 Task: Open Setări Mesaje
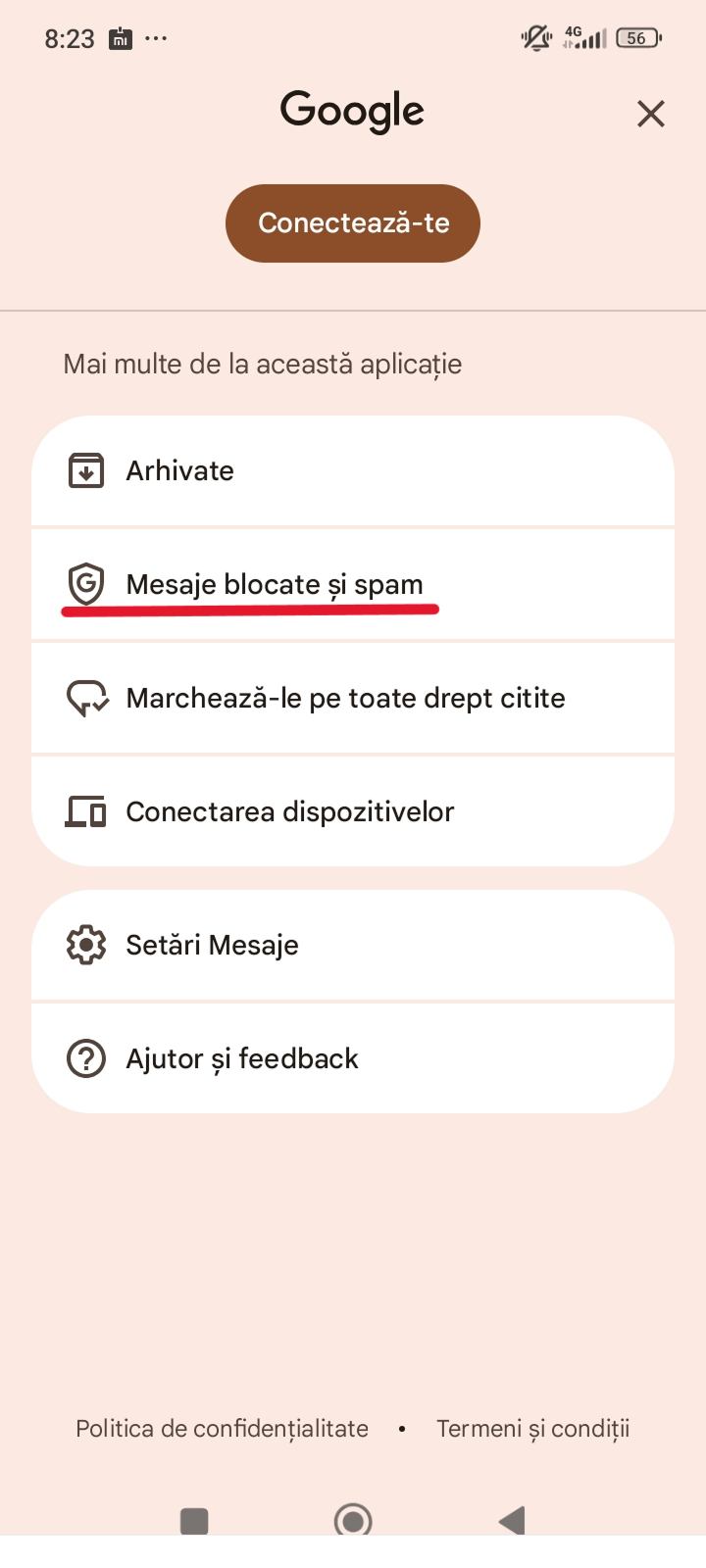(353, 946)
